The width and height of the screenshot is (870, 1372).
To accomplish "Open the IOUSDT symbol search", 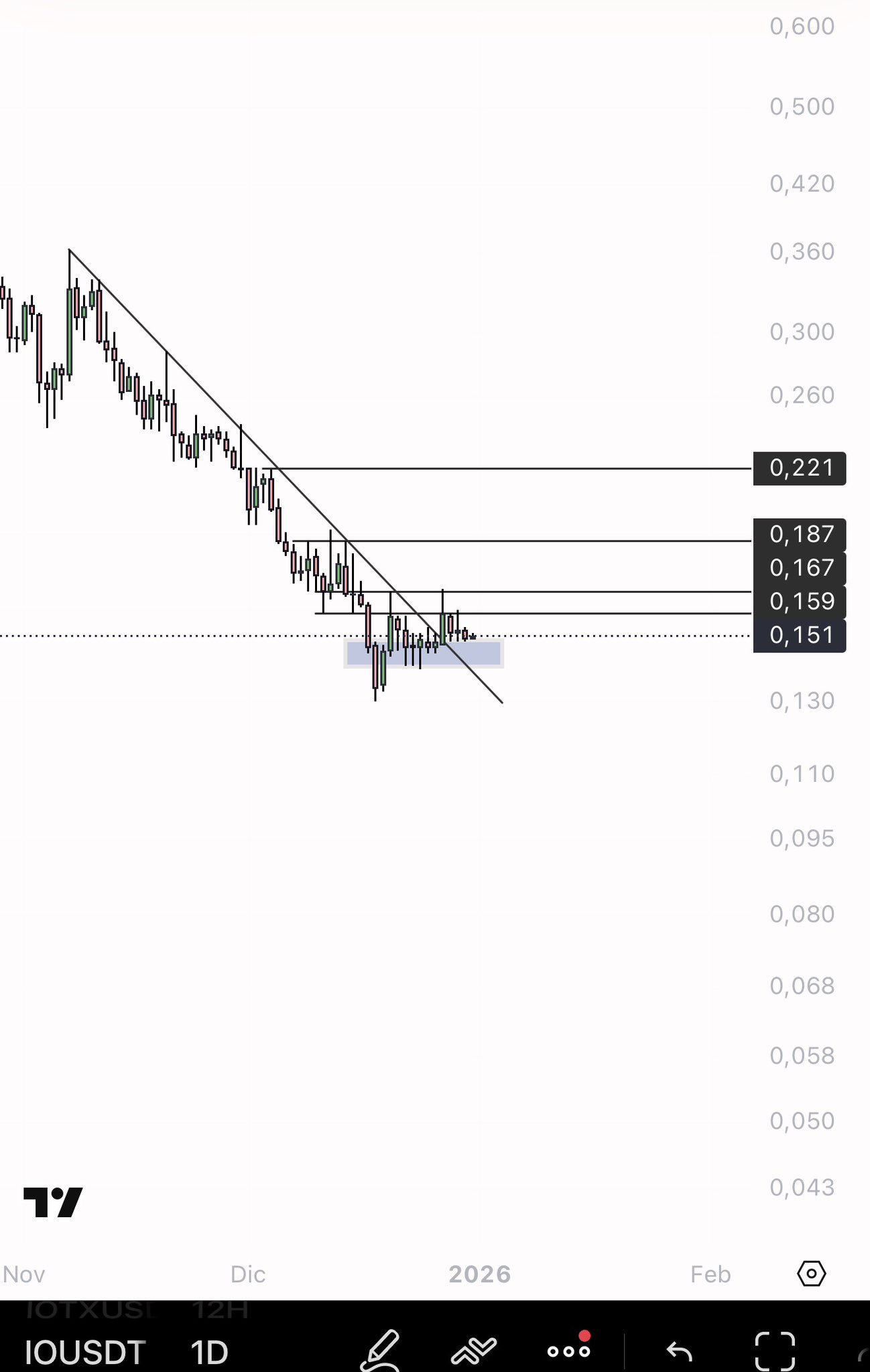I will pos(85,1352).
